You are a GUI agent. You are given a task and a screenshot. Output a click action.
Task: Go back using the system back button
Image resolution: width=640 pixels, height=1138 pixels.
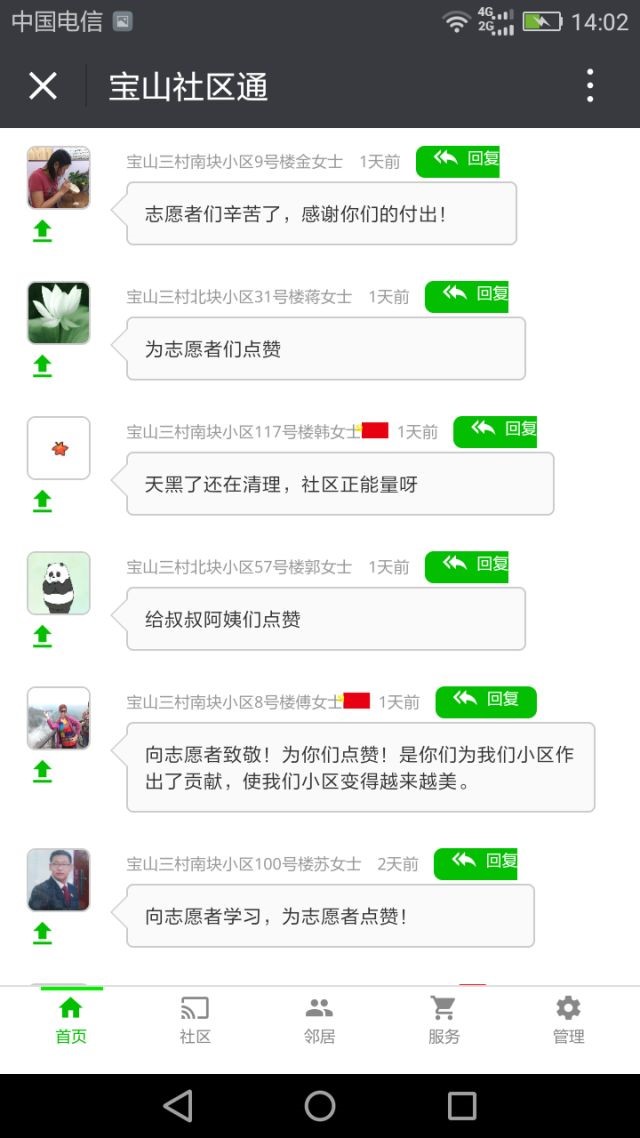click(178, 1105)
